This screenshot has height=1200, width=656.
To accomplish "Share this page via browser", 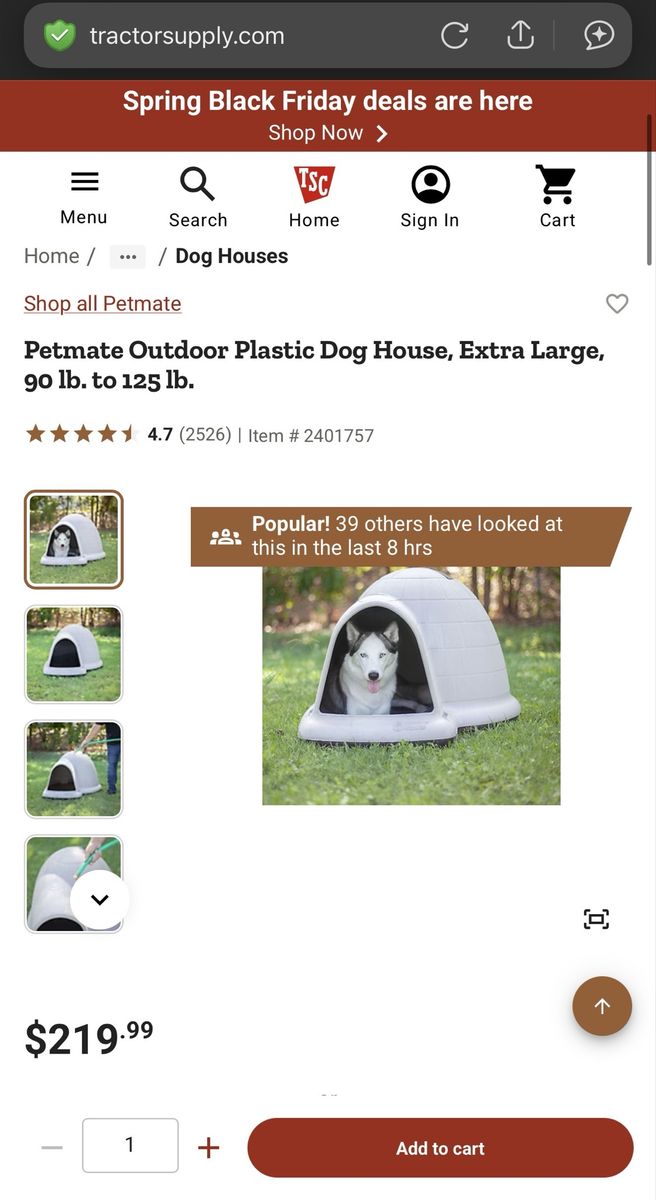I will tap(520, 36).
